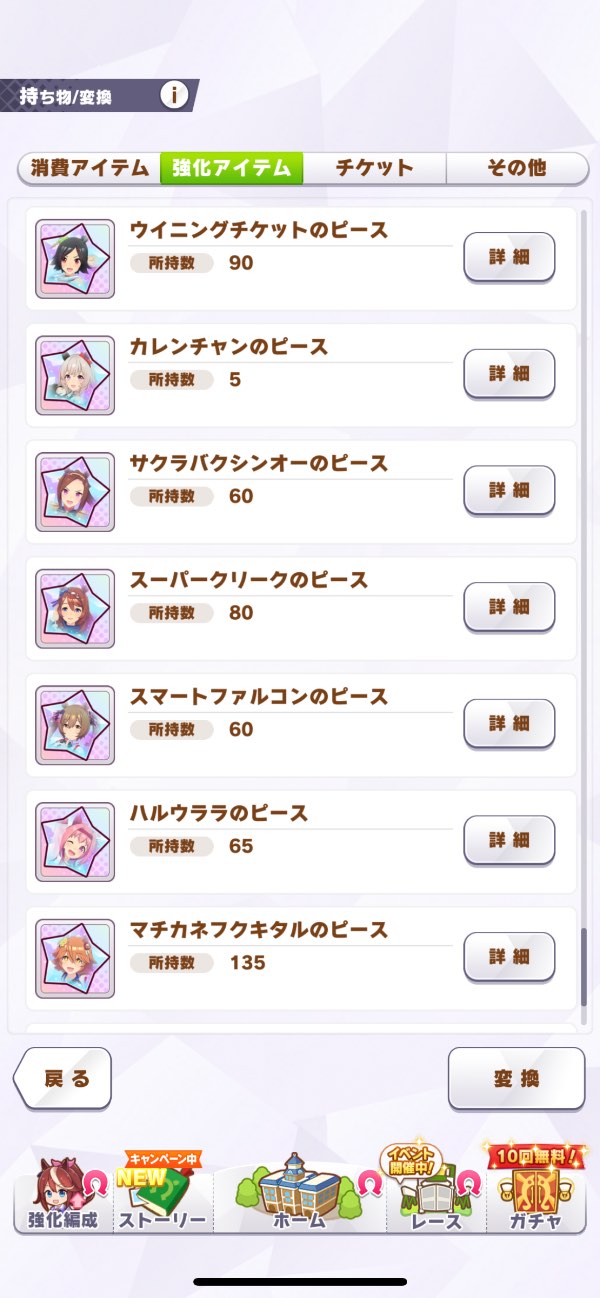See 詳細 for ハルウララのピース
The image size is (600, 1298).
tap(509, 840)
